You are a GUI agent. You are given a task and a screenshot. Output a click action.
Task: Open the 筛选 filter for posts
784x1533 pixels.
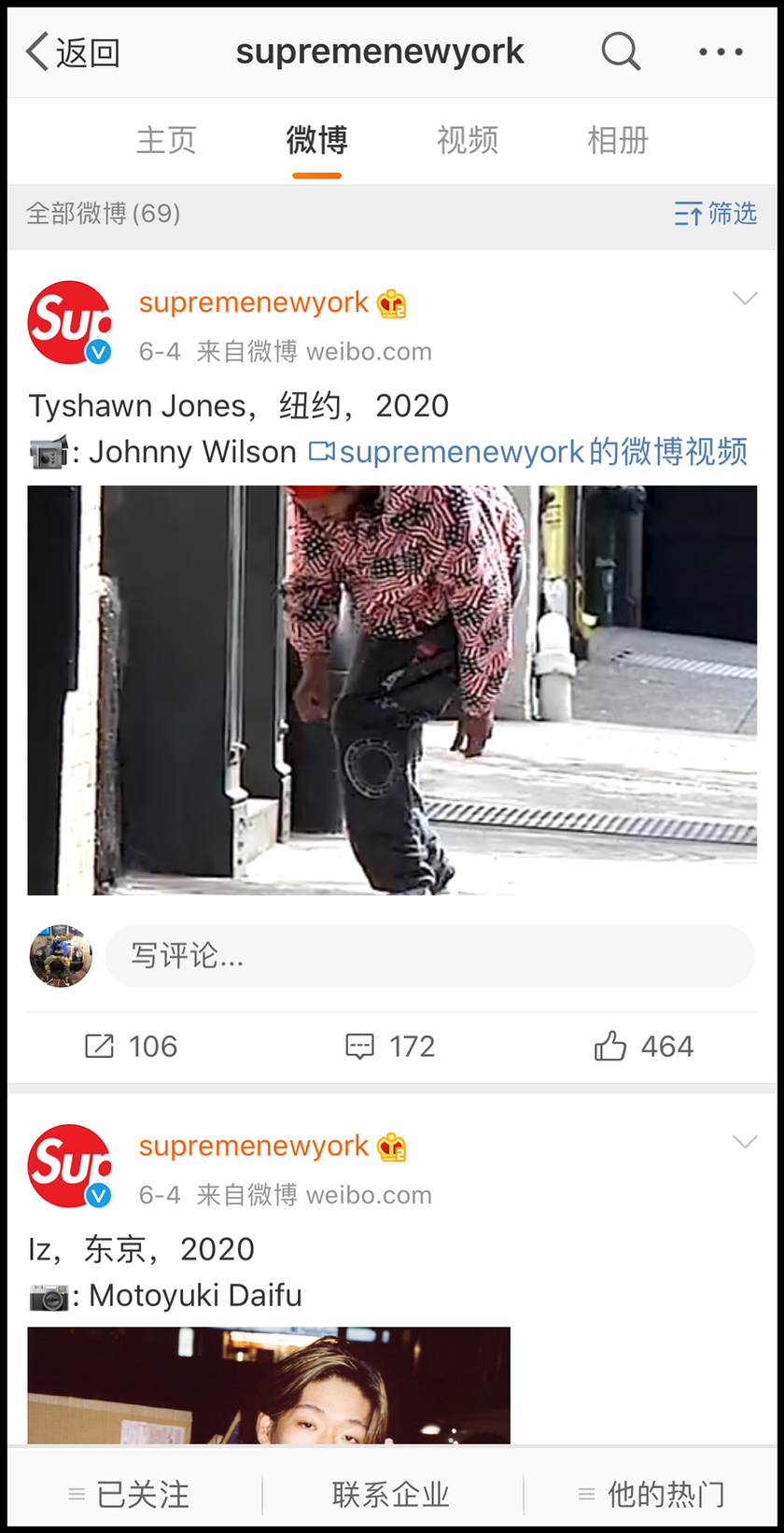(x=716, y=214)
